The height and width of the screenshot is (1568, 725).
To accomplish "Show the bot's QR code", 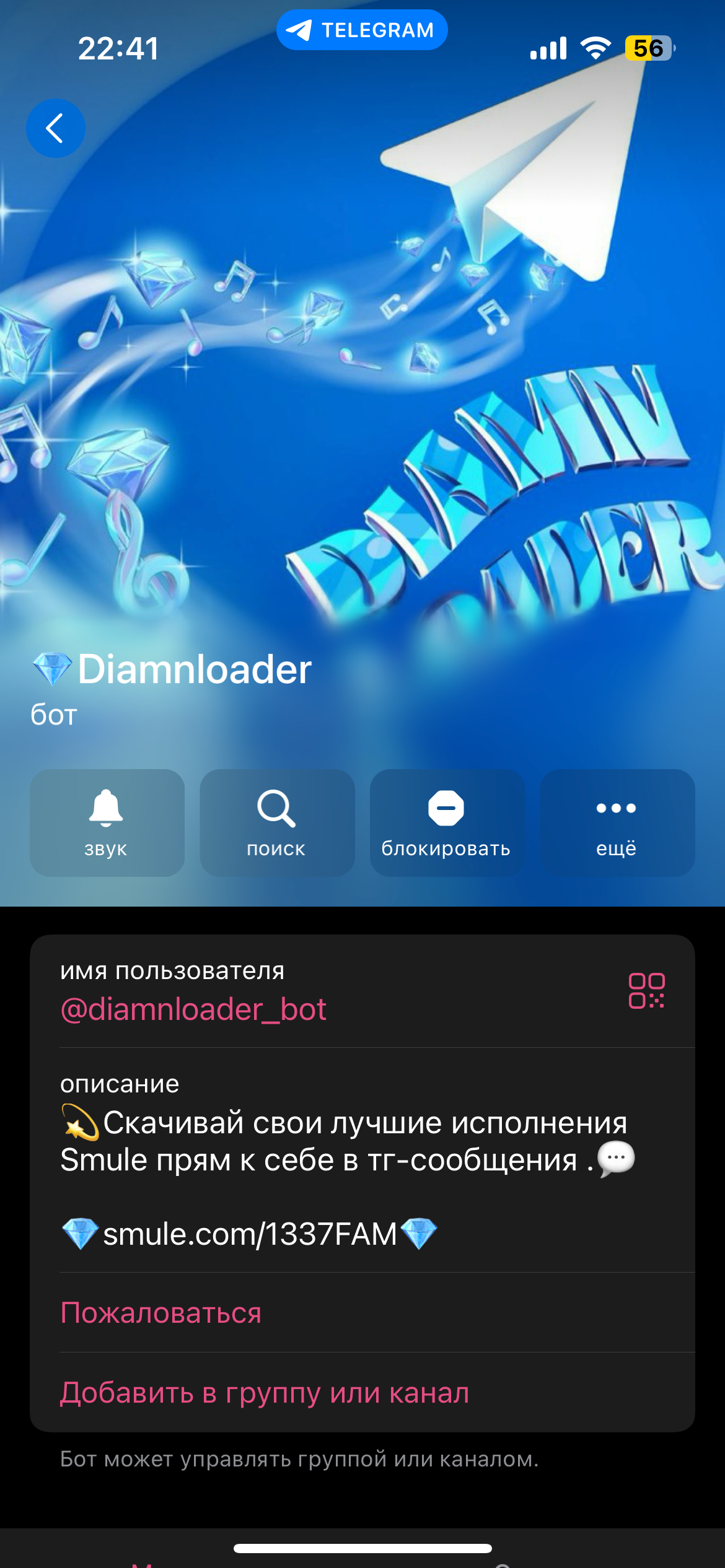I will click(646, 990).
